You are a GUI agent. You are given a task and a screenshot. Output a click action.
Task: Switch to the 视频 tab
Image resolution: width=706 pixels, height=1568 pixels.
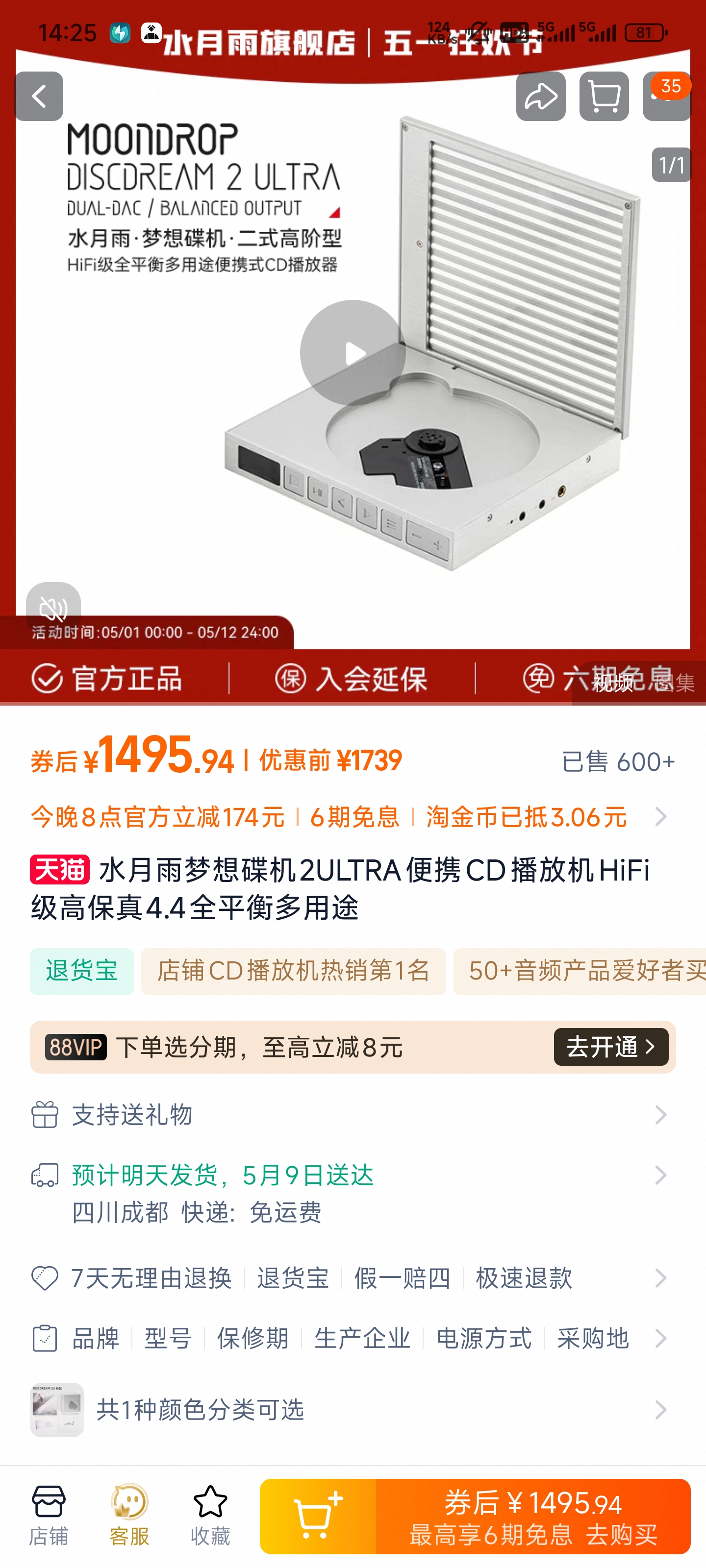click(x=612, y=683)
